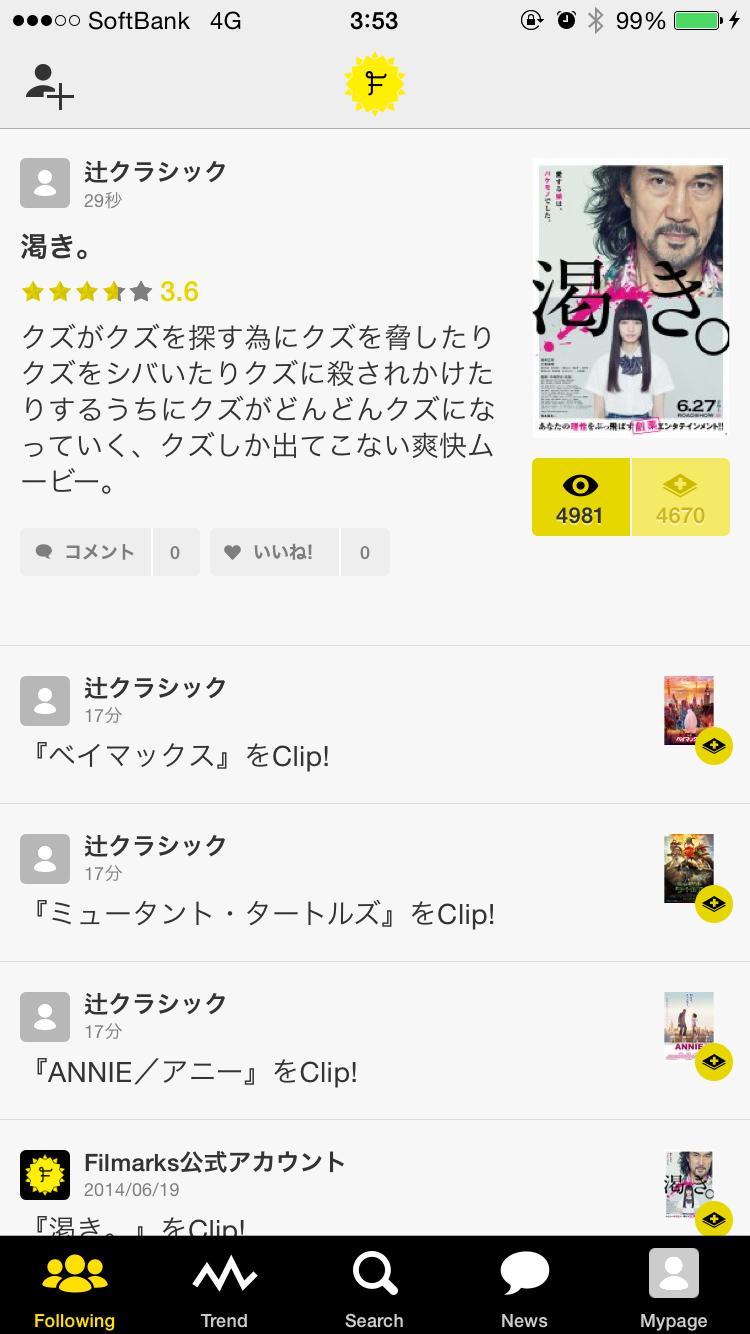Open the 渇き。 movie poster
This screenshot has height=1334, width=750.
(x=630, y=298)
